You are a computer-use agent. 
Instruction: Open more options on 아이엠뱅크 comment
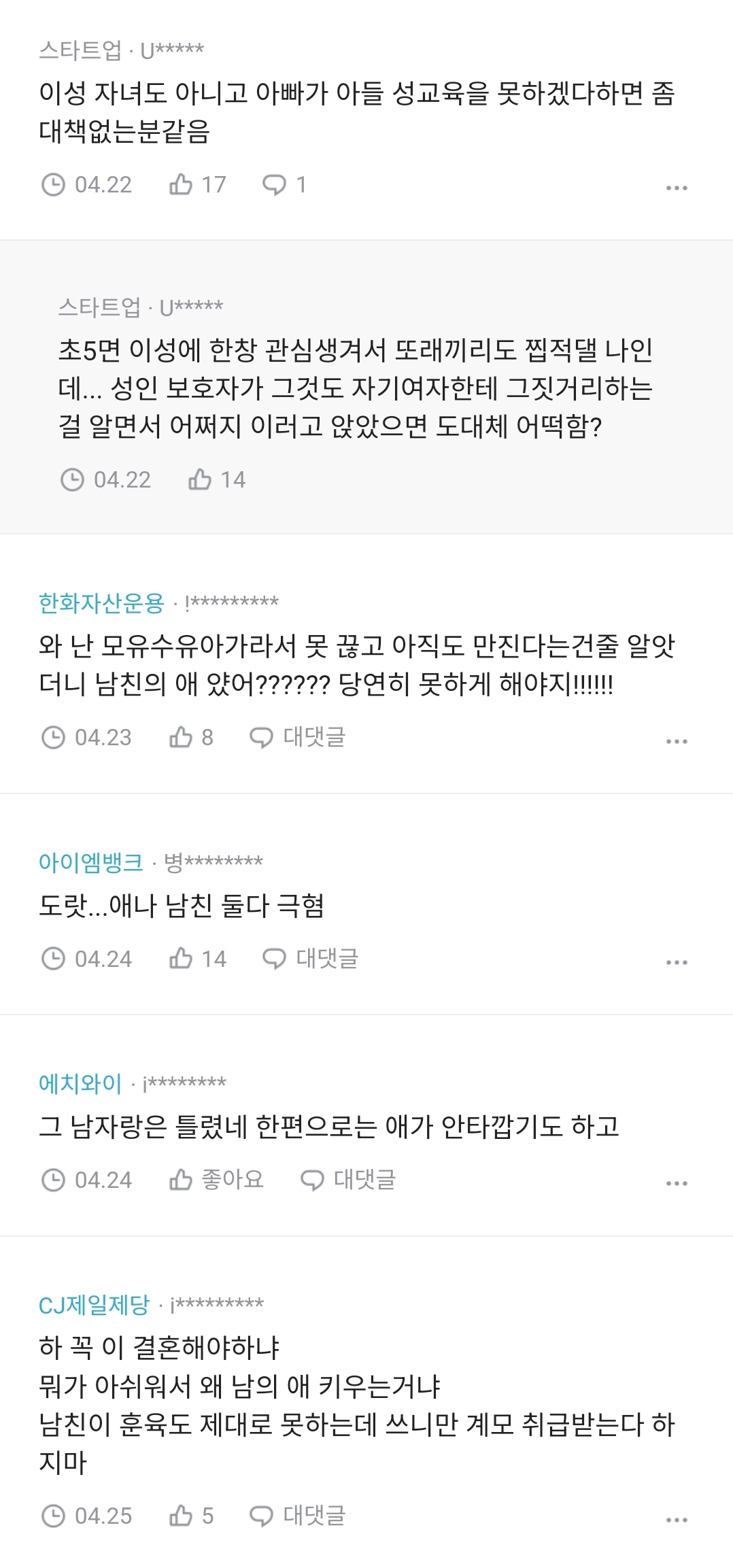pos(677,962)
